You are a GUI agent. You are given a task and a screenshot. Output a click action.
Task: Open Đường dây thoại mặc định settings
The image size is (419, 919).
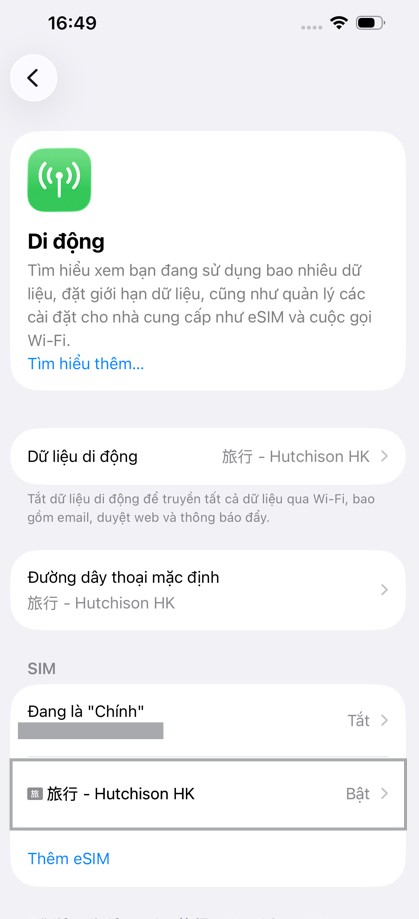(x=208, y=590)
